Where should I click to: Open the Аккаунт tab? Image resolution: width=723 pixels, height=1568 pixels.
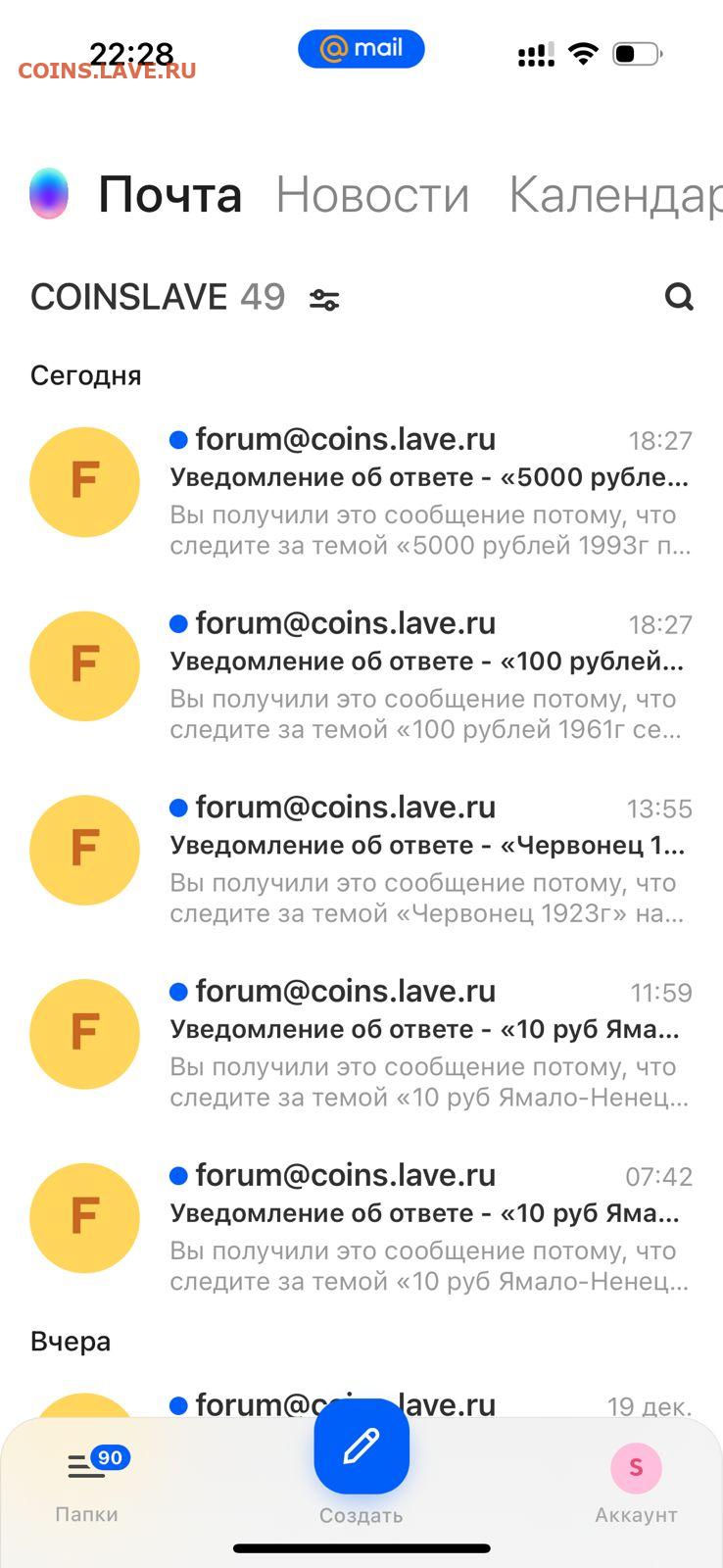pyautogui.click(x=636, y=1485)
